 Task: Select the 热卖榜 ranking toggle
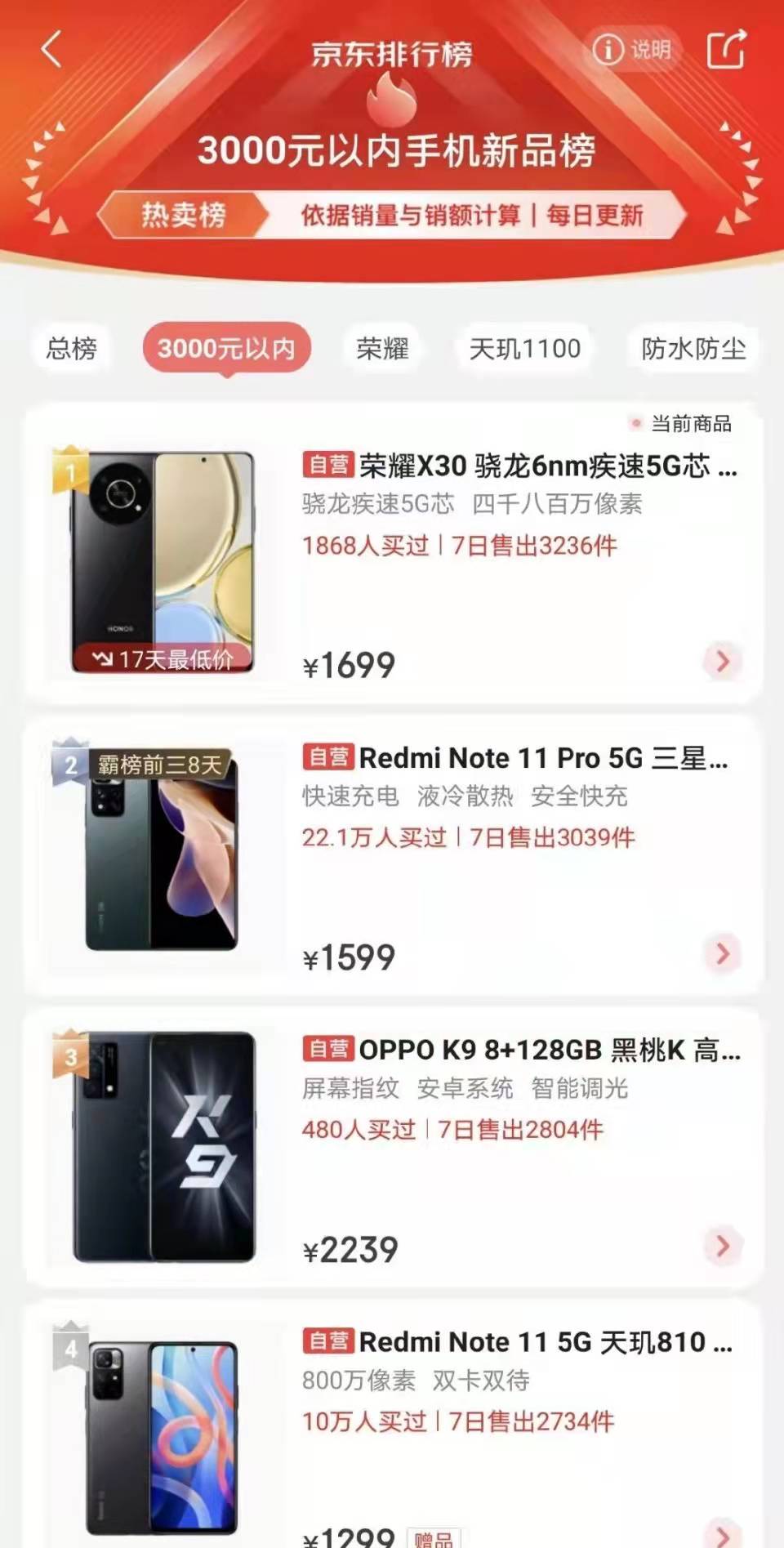(184, 215)
